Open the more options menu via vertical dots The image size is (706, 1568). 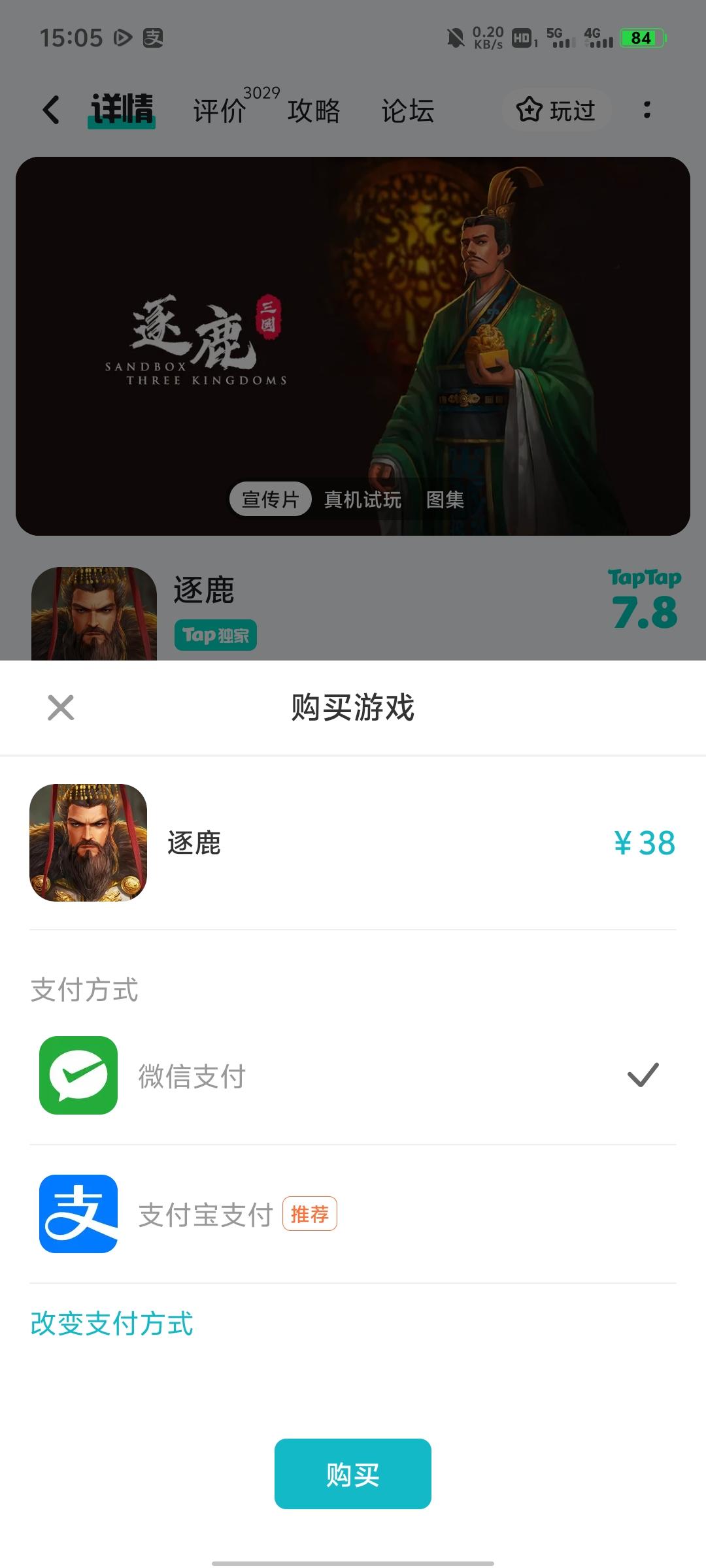coord(647,110)
